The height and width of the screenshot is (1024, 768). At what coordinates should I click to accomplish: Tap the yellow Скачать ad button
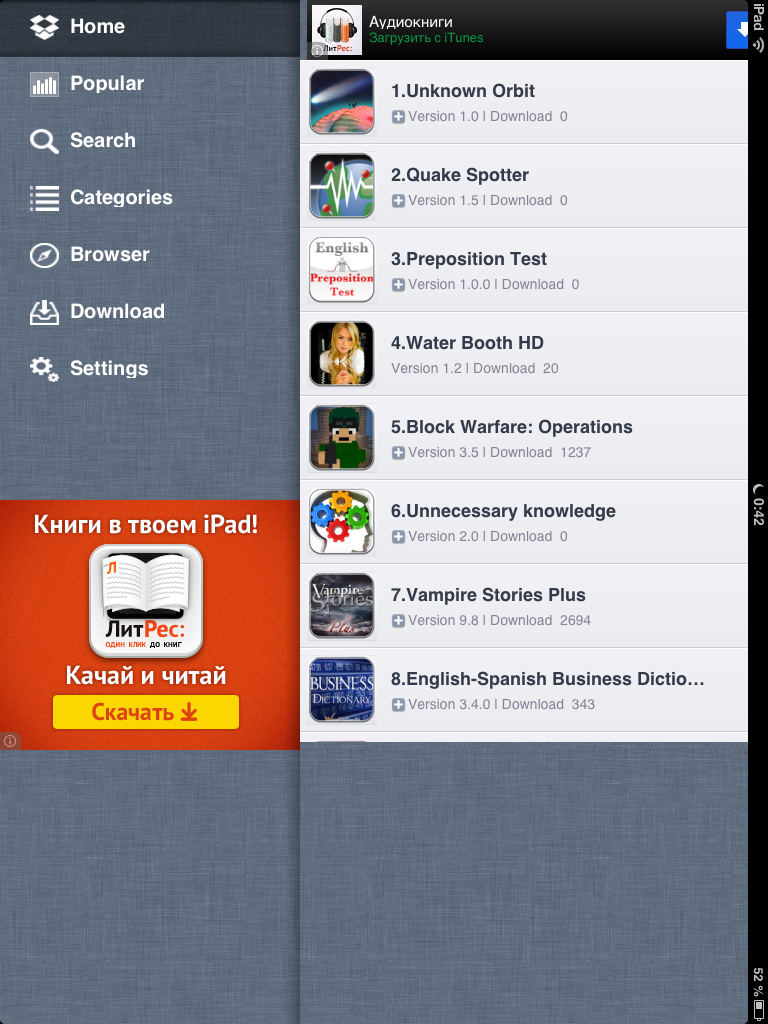[x=146, y=712]
